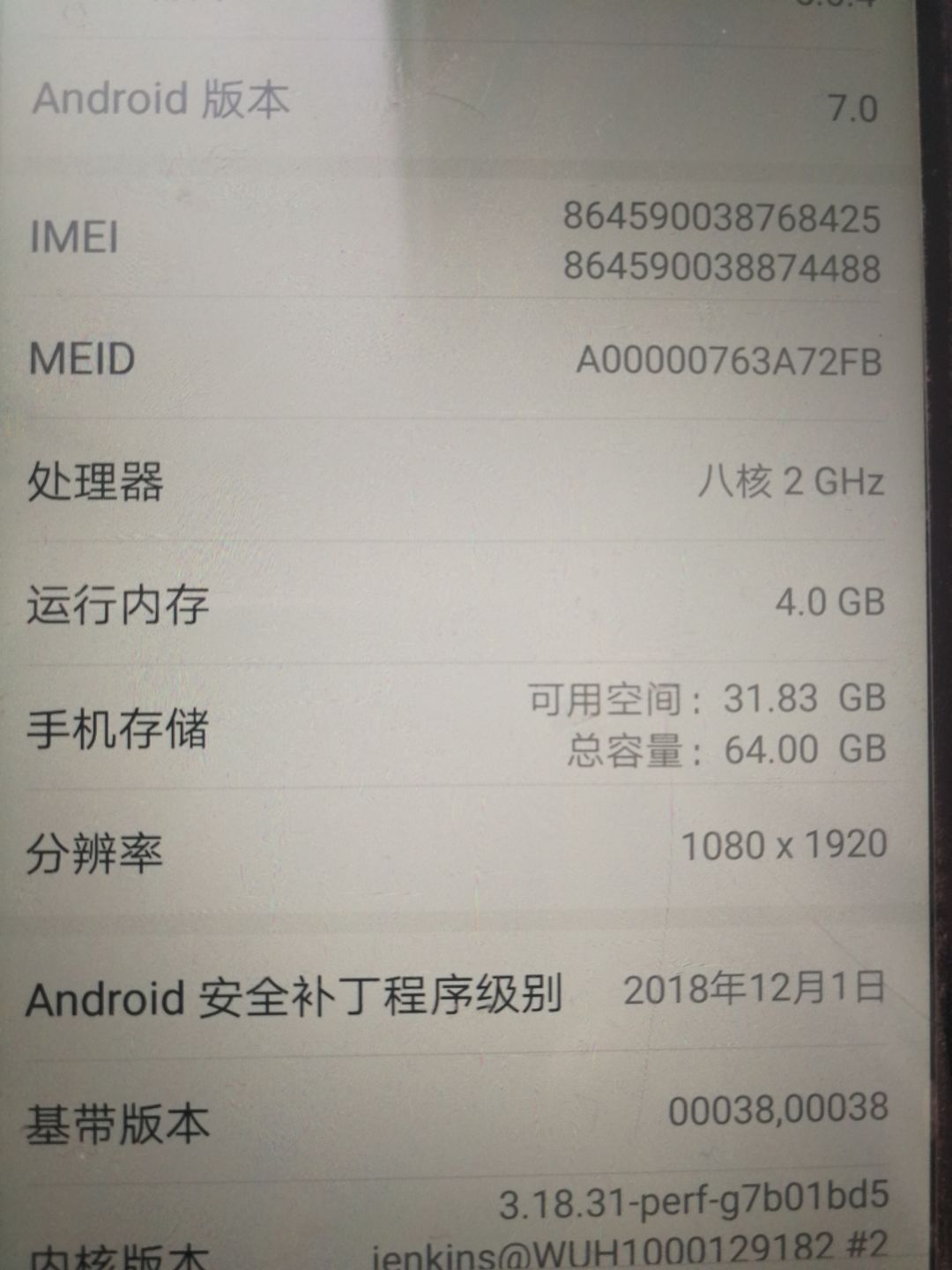952x1270 pixels.
Task: Open the IMEI information row
Action: [458, 236]
